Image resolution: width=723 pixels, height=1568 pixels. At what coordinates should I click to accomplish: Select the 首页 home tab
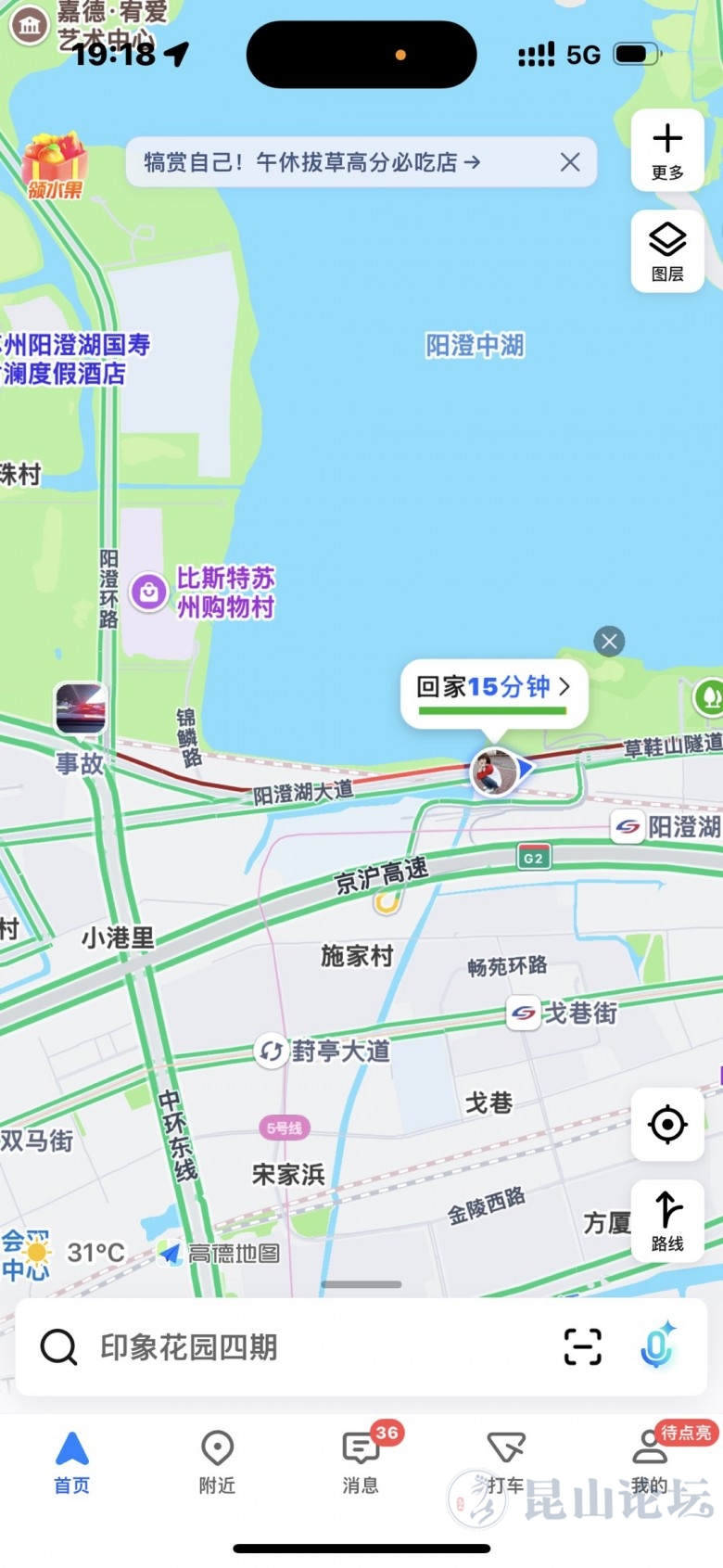[x=71, y=1460]
